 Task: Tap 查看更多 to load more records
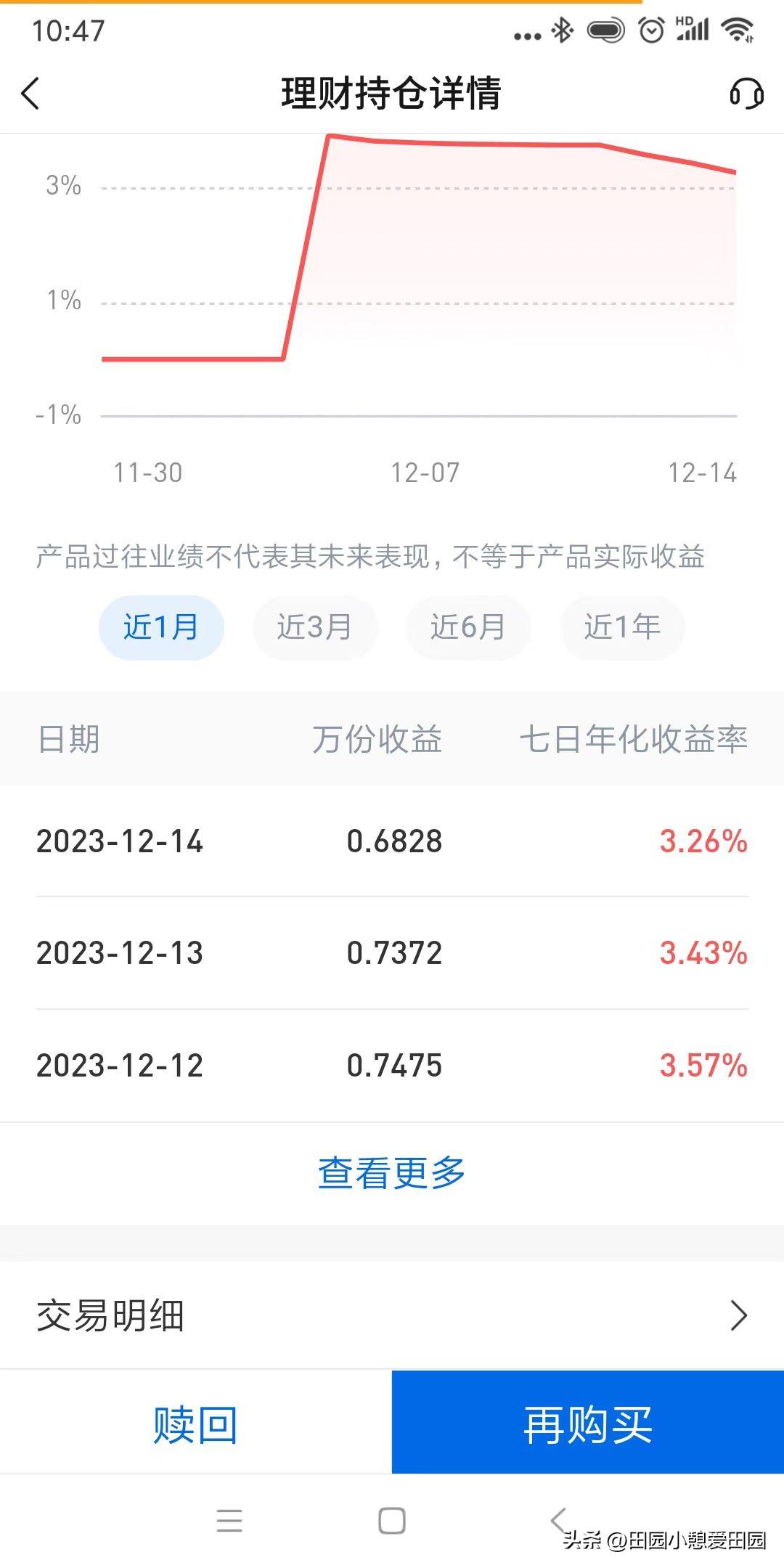(x=391, y=1171)
